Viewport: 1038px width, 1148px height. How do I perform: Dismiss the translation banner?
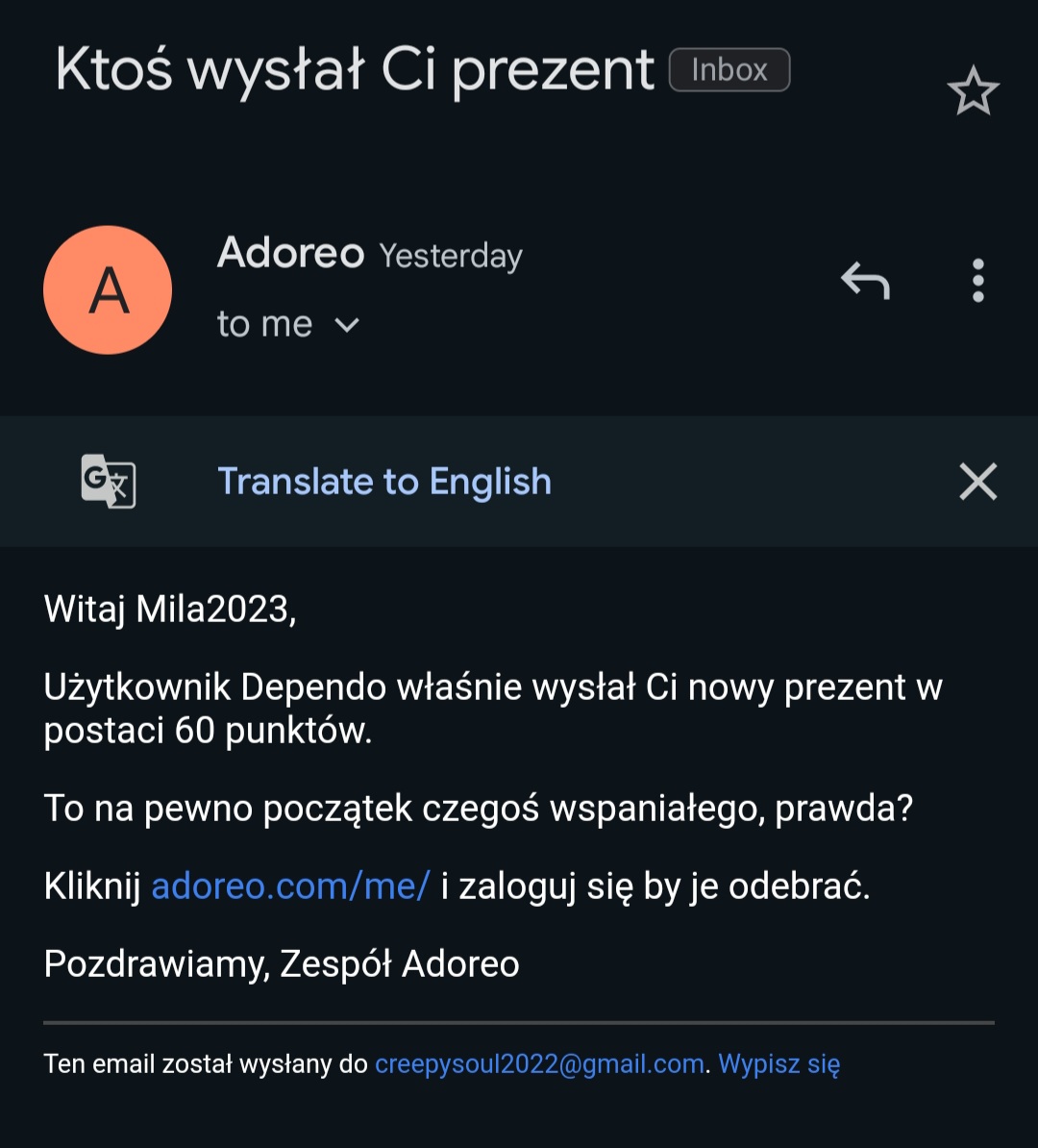(977, 482)
